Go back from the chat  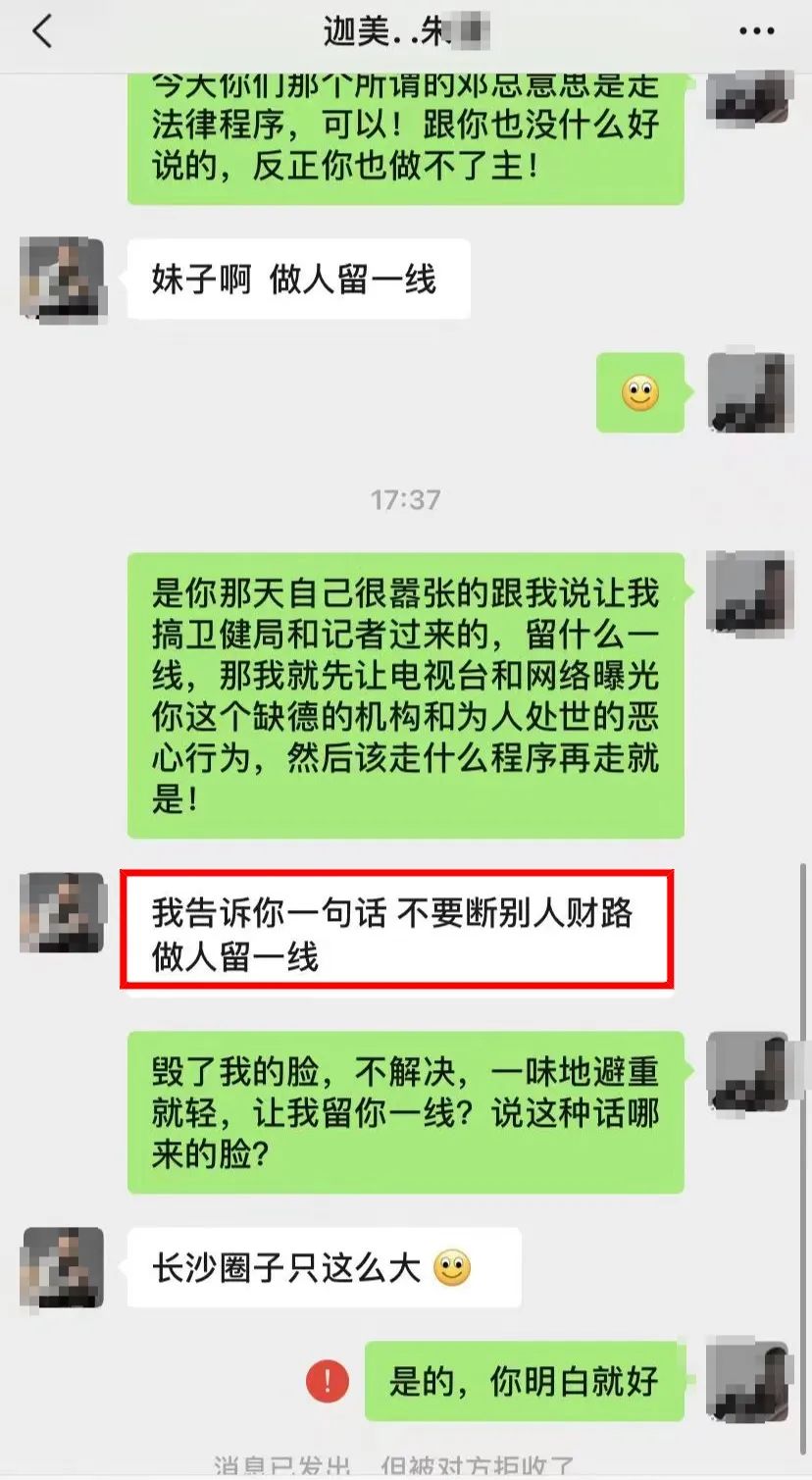pyautogui.click(x=41, y=31)
